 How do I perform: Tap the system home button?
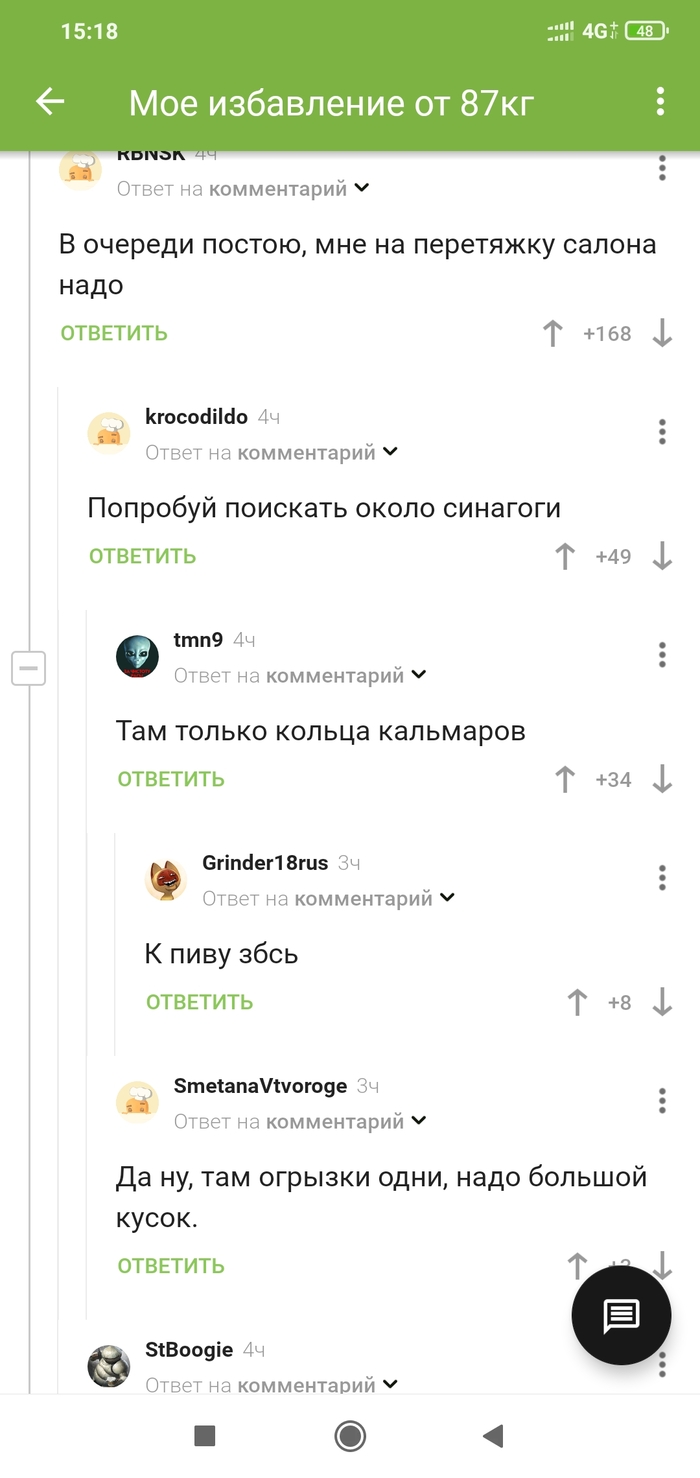(350, 1436)
